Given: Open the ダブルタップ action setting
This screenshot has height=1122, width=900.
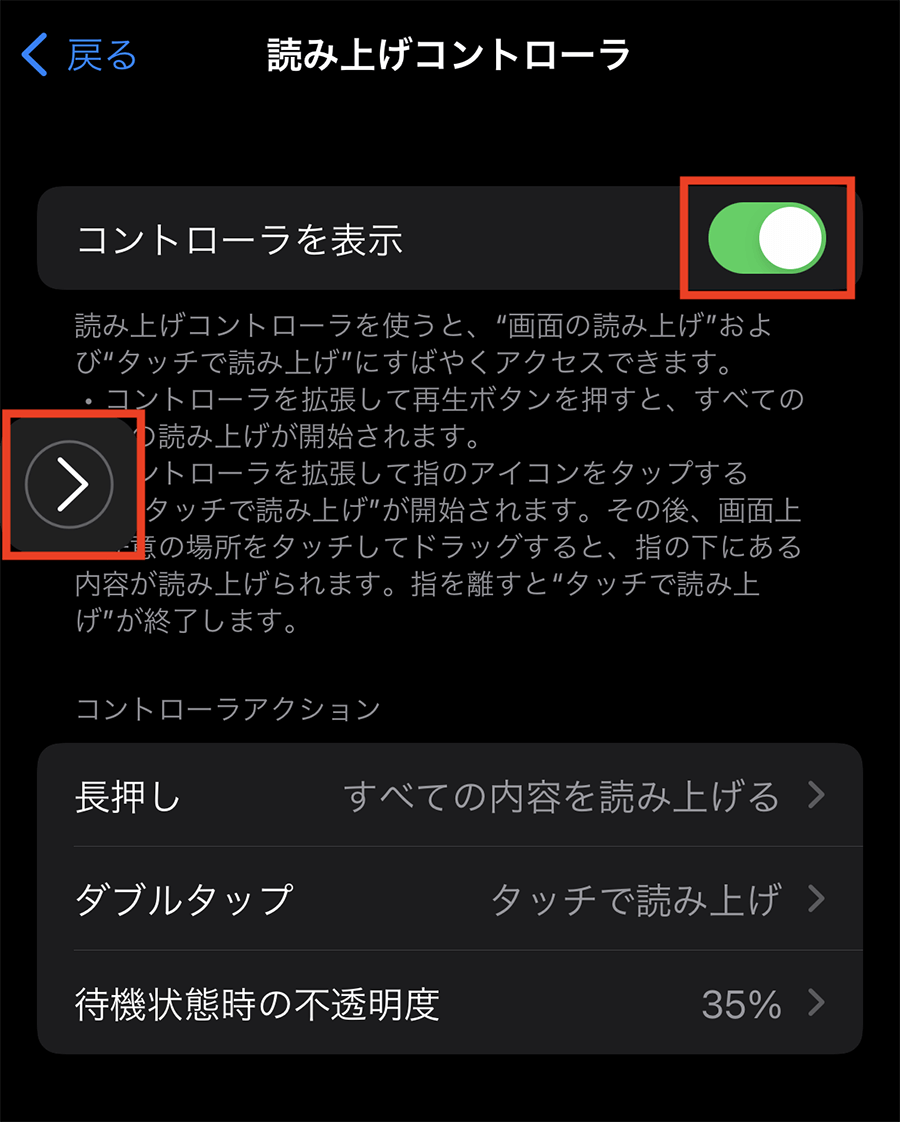Looking at the screenshot, I should pos(450,899).
